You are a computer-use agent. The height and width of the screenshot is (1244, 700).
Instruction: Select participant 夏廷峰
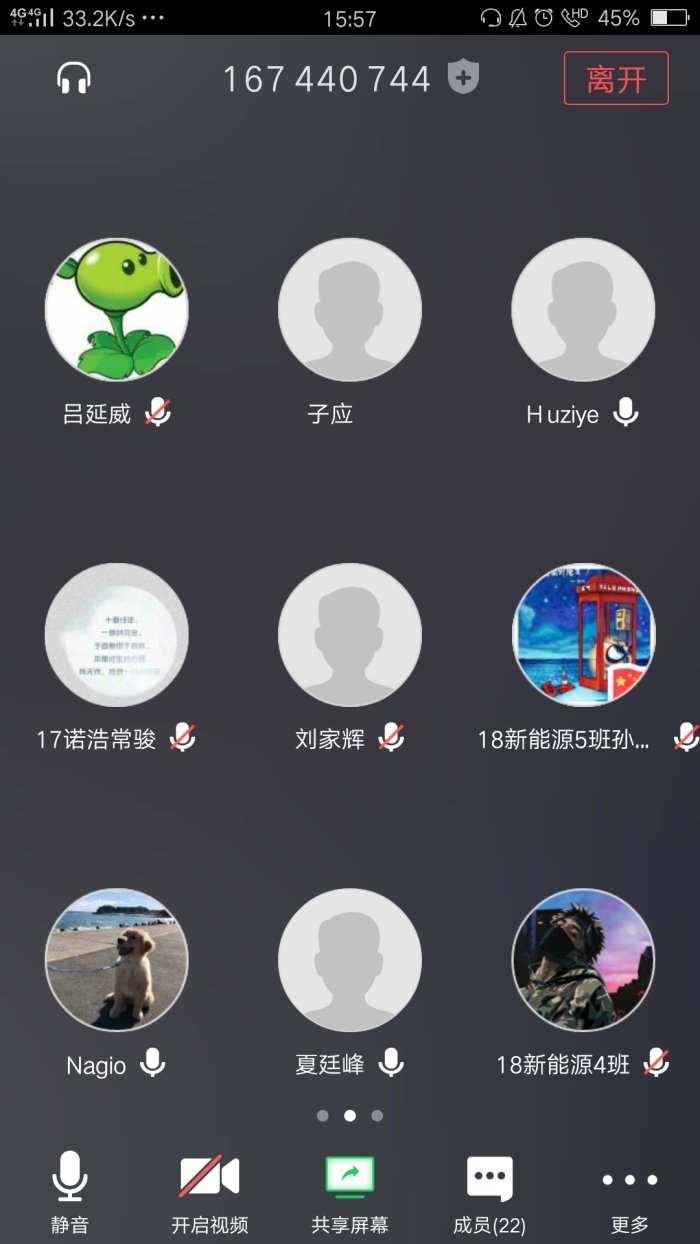pyautogui.click(x=350, y=960)
